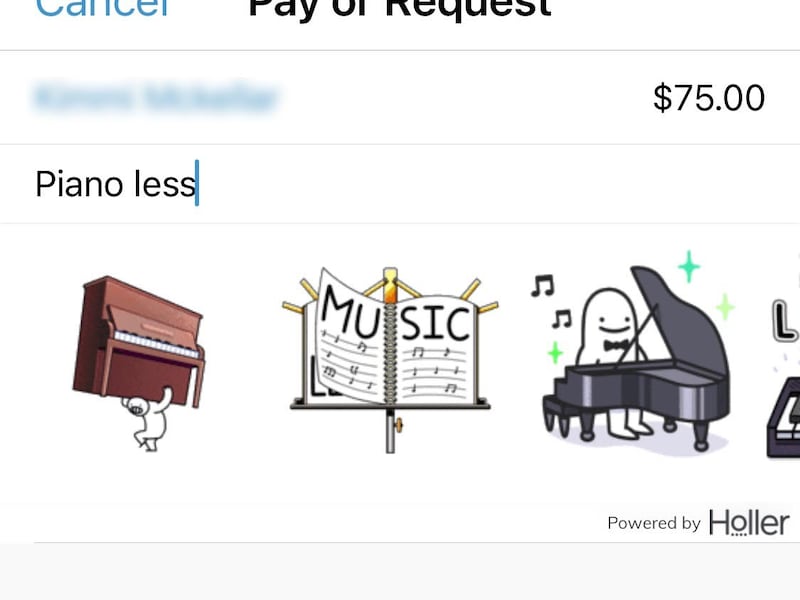Select the sticker of person carrying piano
The height and width of the screenshot is (600, 800).
(x=140, y=360)
